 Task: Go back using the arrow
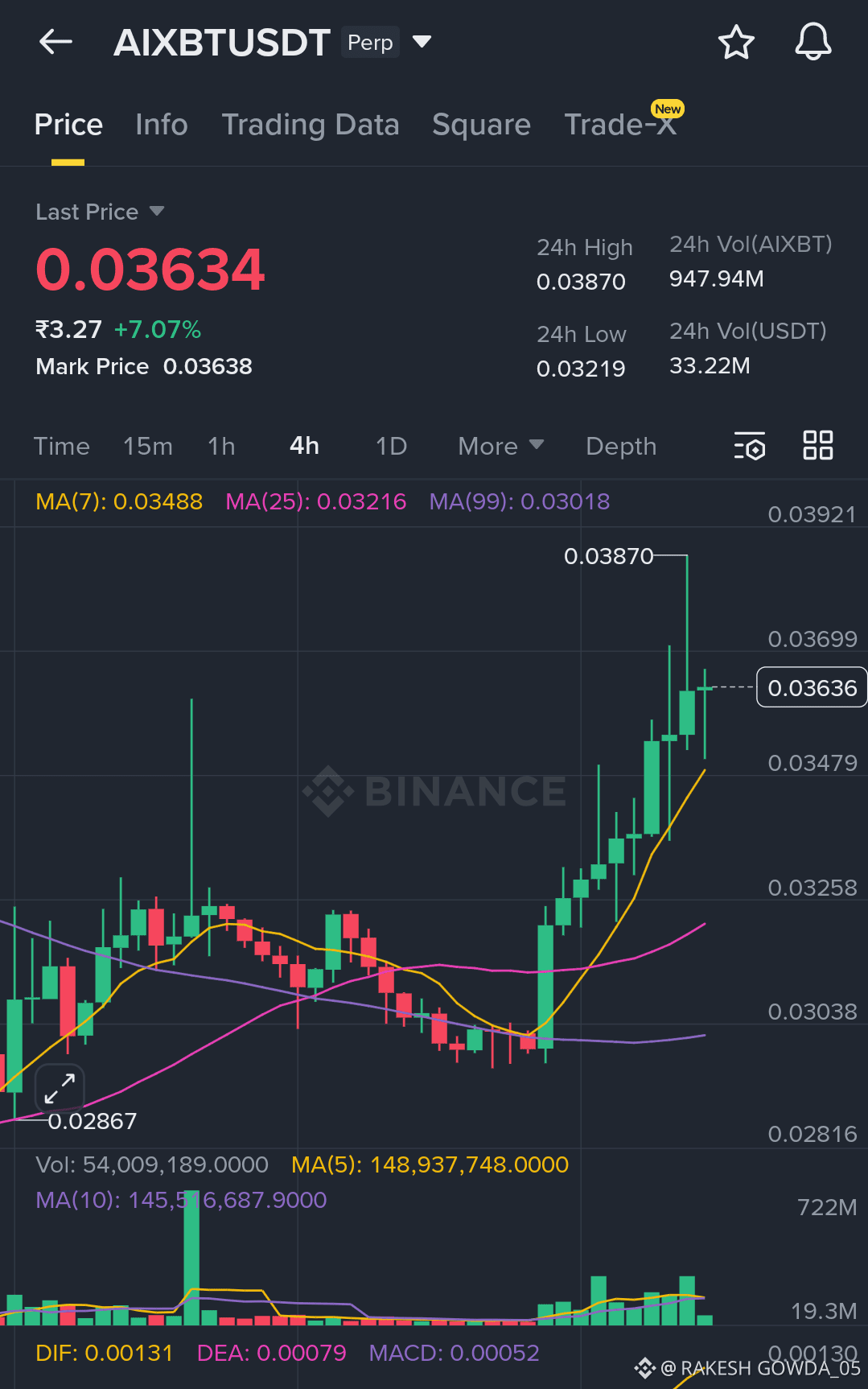[56, 42]
